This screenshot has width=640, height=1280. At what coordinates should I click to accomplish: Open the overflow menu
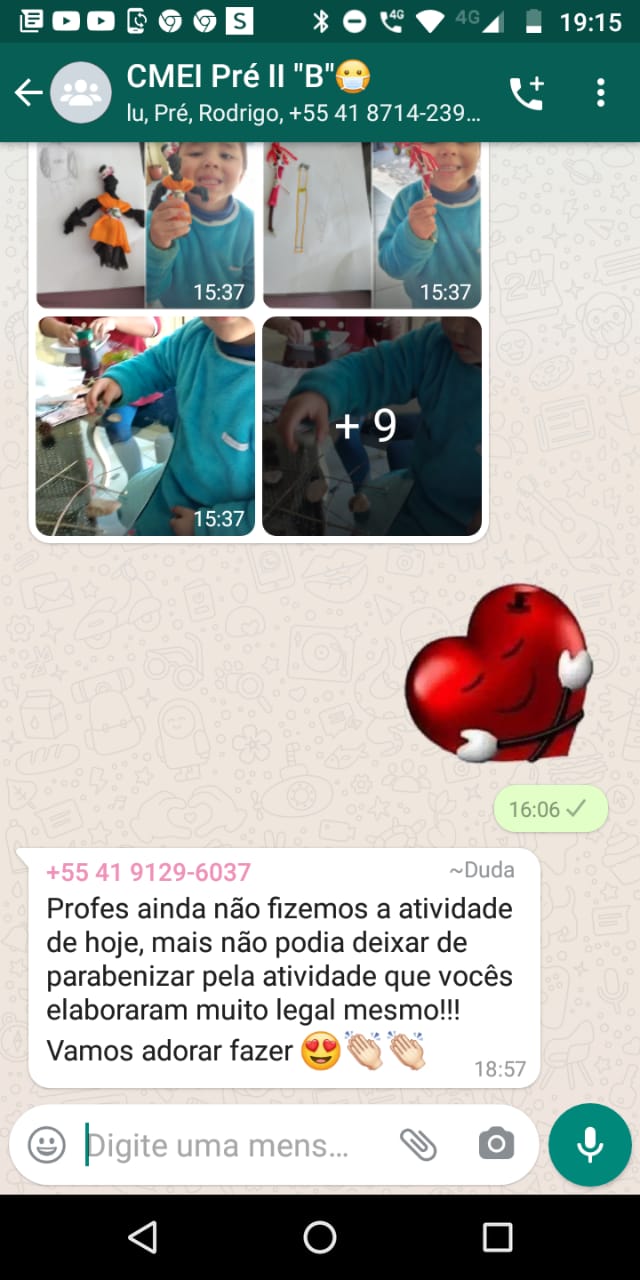(x=600, y=93)
